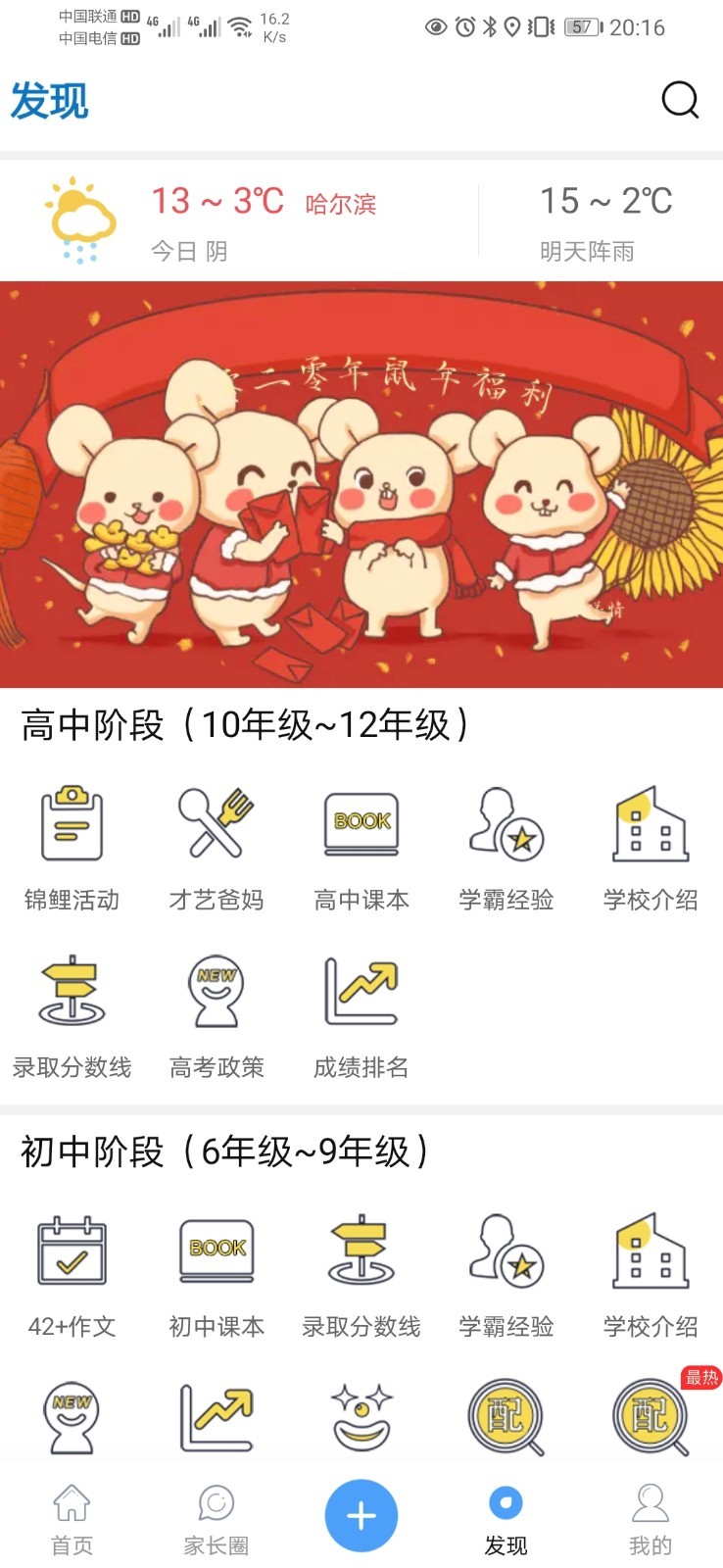Open 录取分数线 under 高中阶段
Screen dimensions: 723x1568
[72, 1015]
